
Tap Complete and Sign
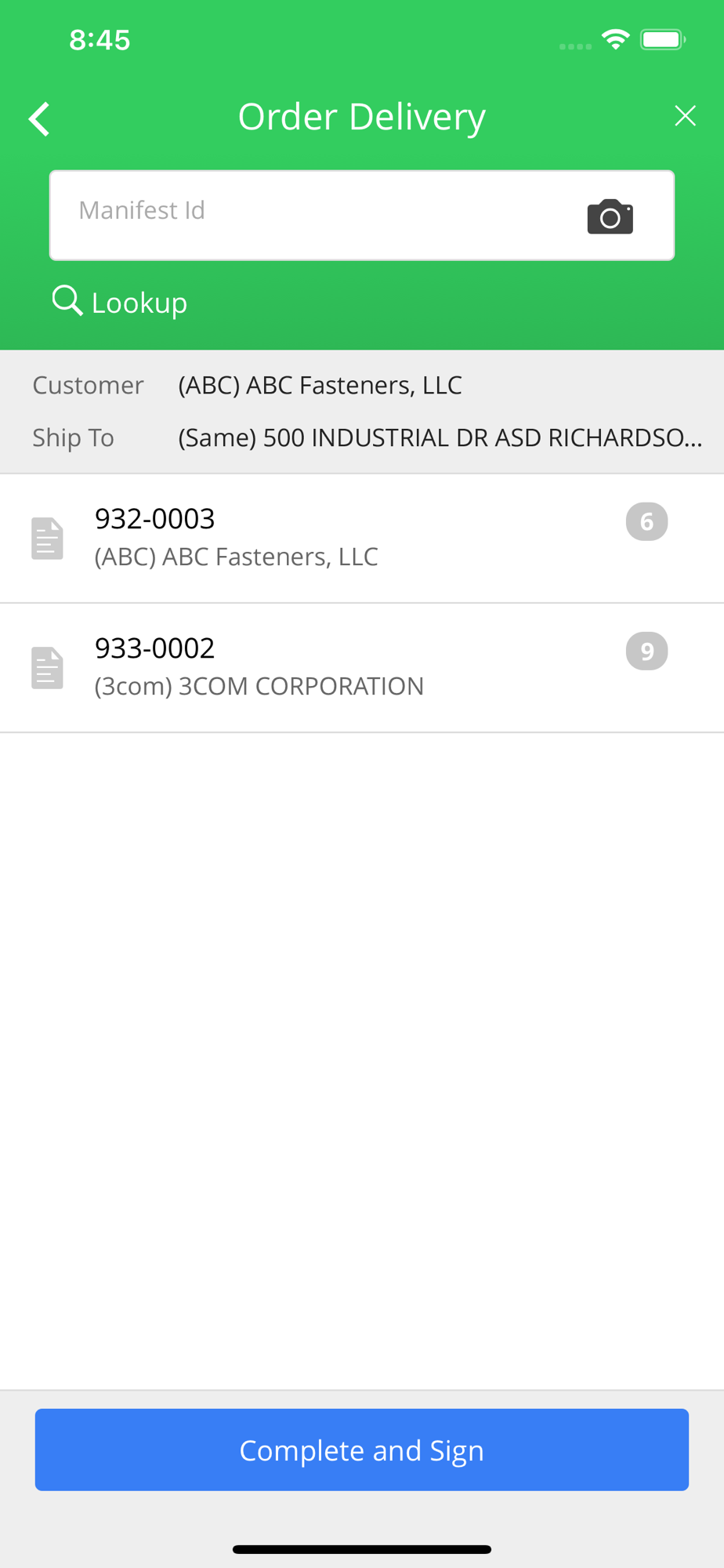361,1450
